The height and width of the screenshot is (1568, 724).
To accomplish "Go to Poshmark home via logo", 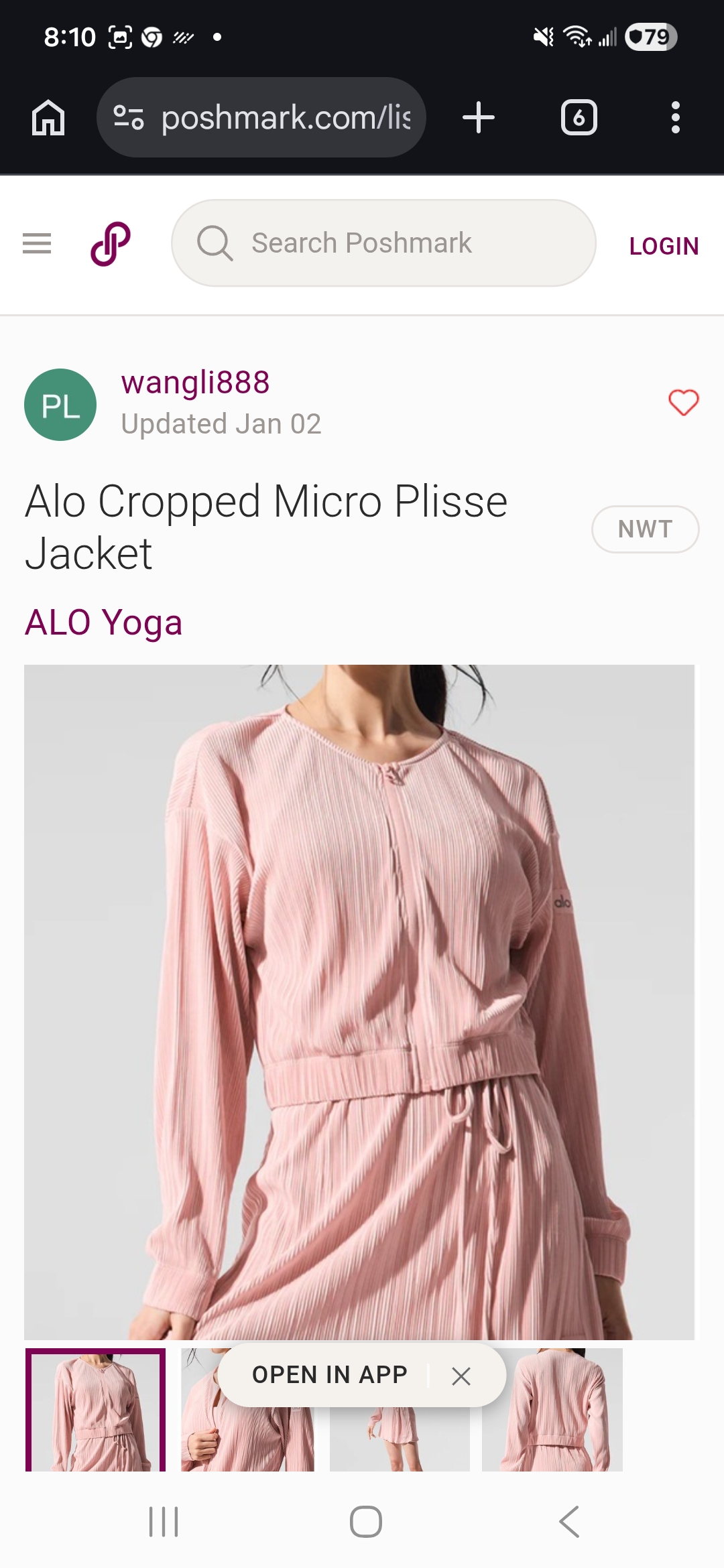I will coord(111,243).
